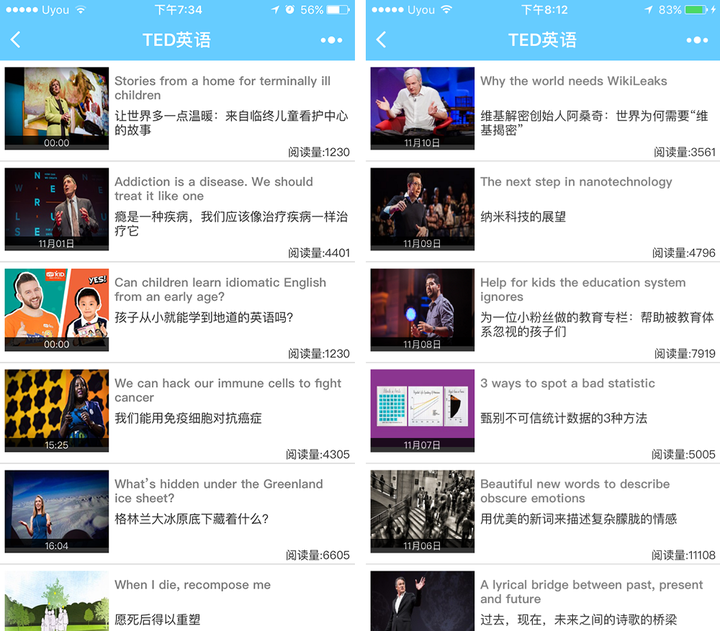Open 'A lyrical bridge between past, present and future'
Image resolution: width=720 pixels, height=631 pixels.
click(591, 592)
